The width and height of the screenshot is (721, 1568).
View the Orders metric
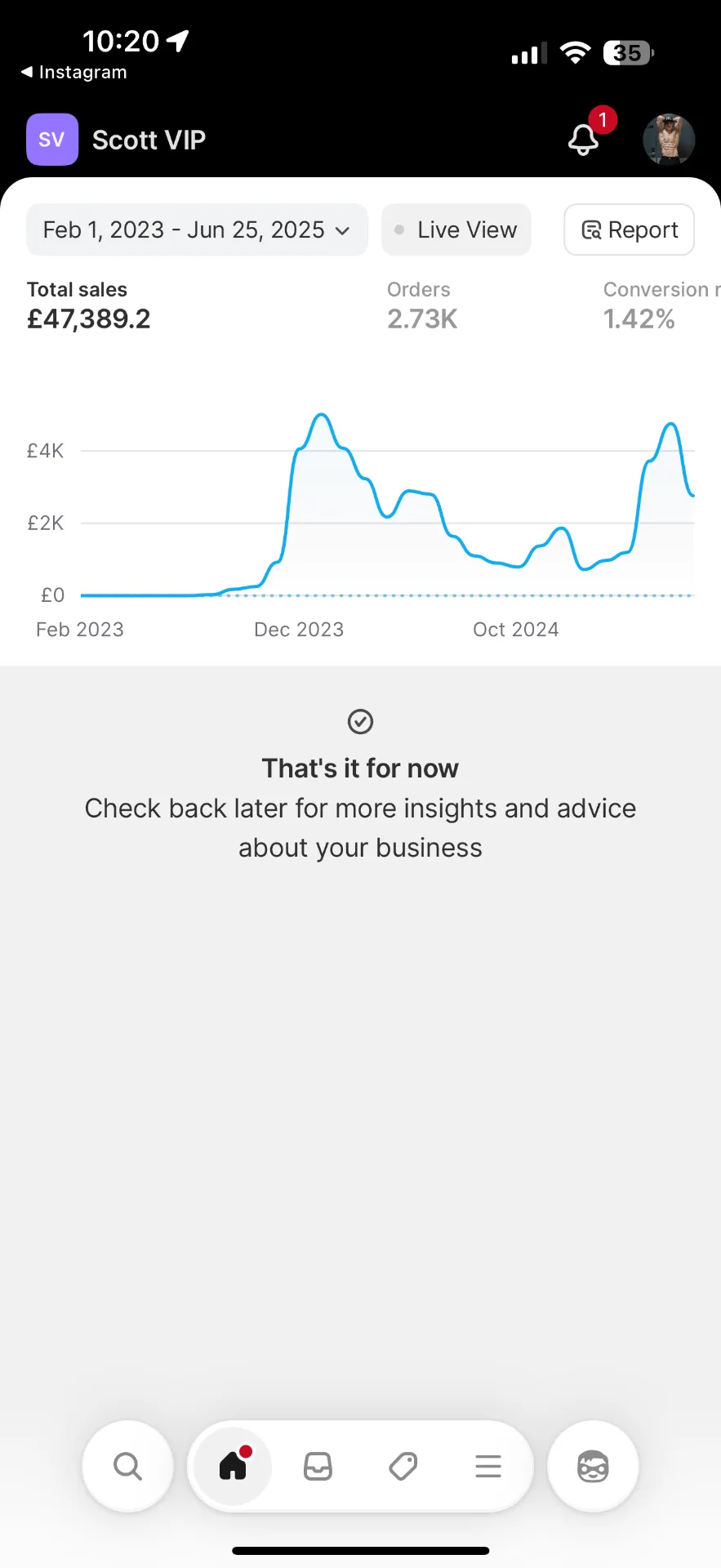422,306
